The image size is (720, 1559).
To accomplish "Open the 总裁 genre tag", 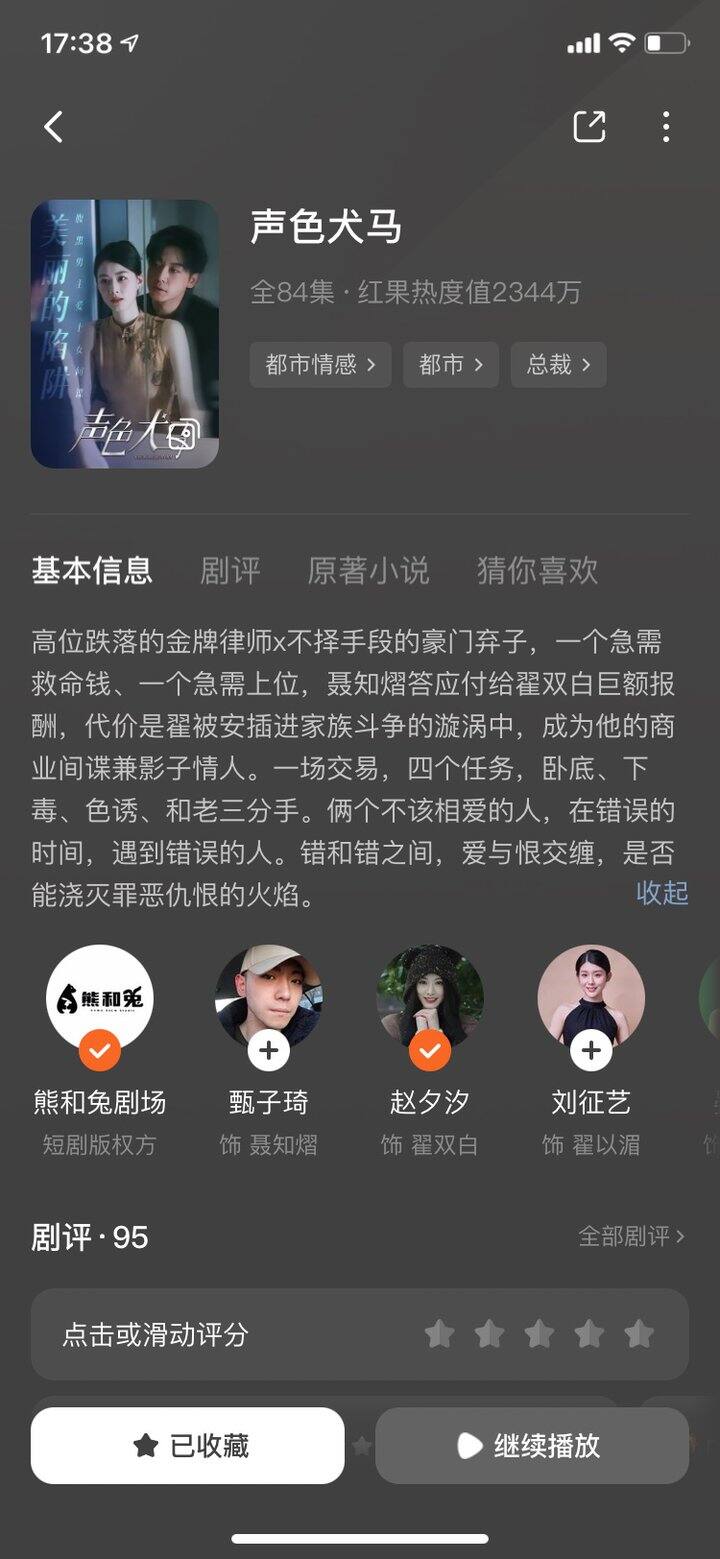I will click(x=558, y=364).
